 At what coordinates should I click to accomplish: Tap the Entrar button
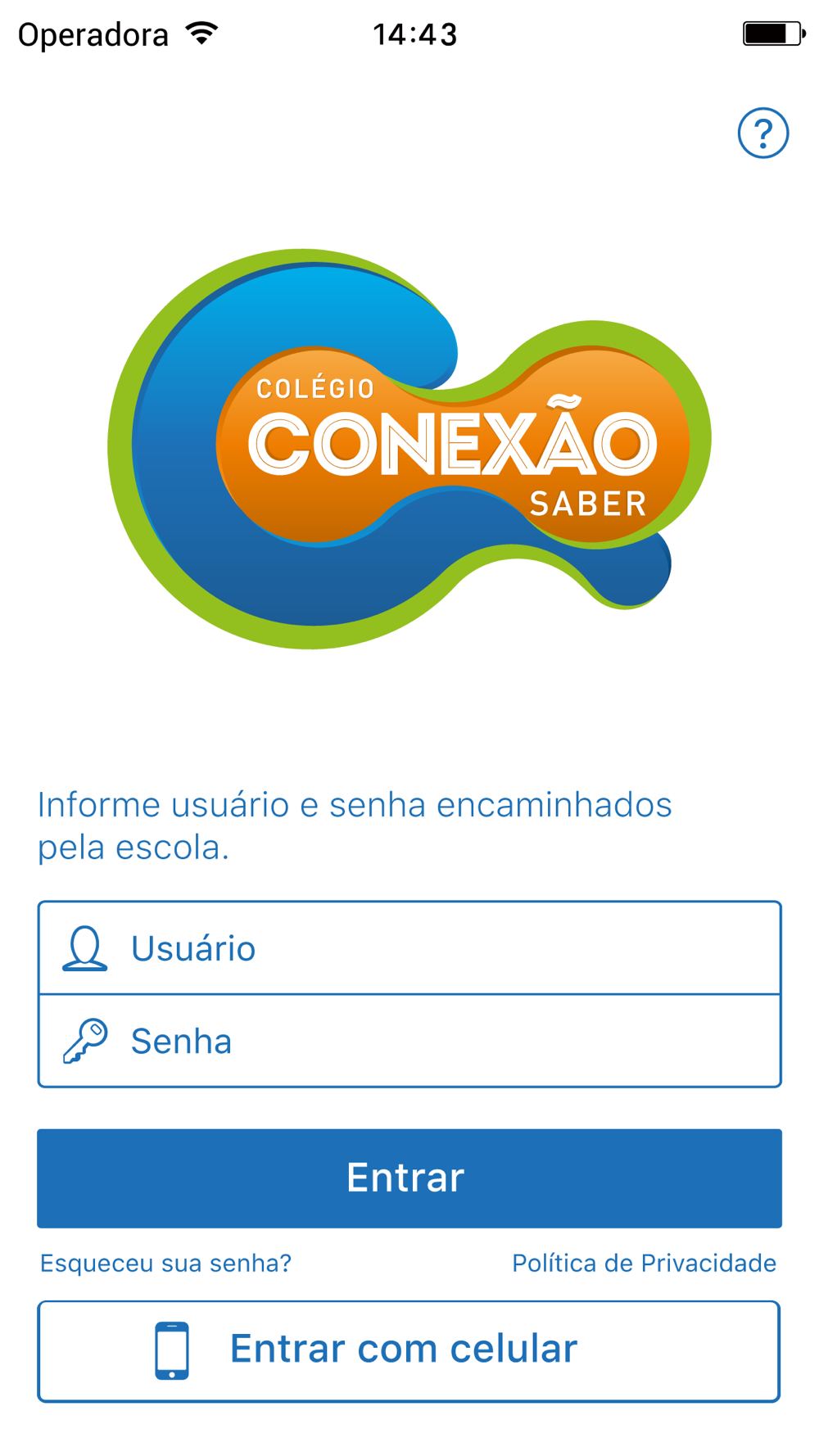(409, 1178)
